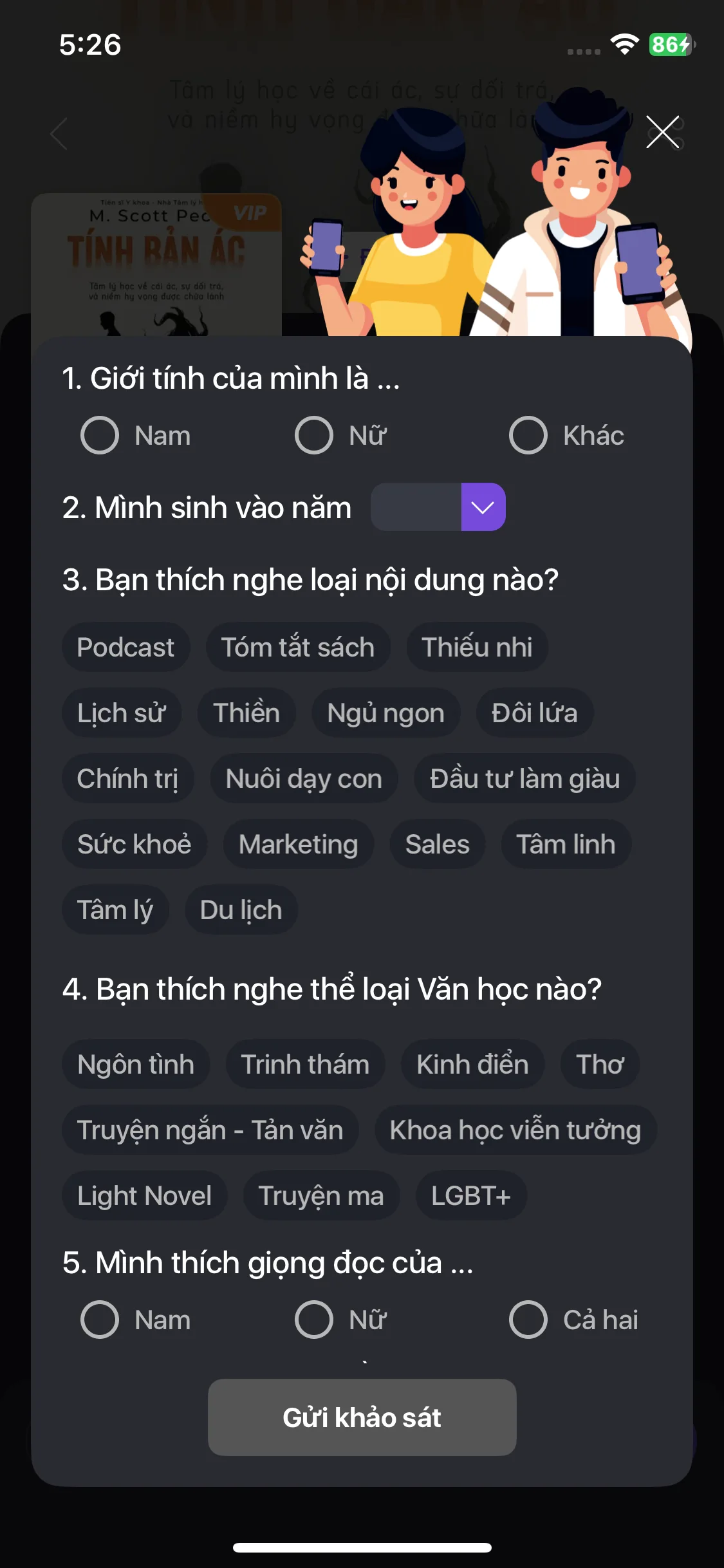724x1568 pixels.
Task: Select the Light Novel genre
Action: click(144, 1196)
